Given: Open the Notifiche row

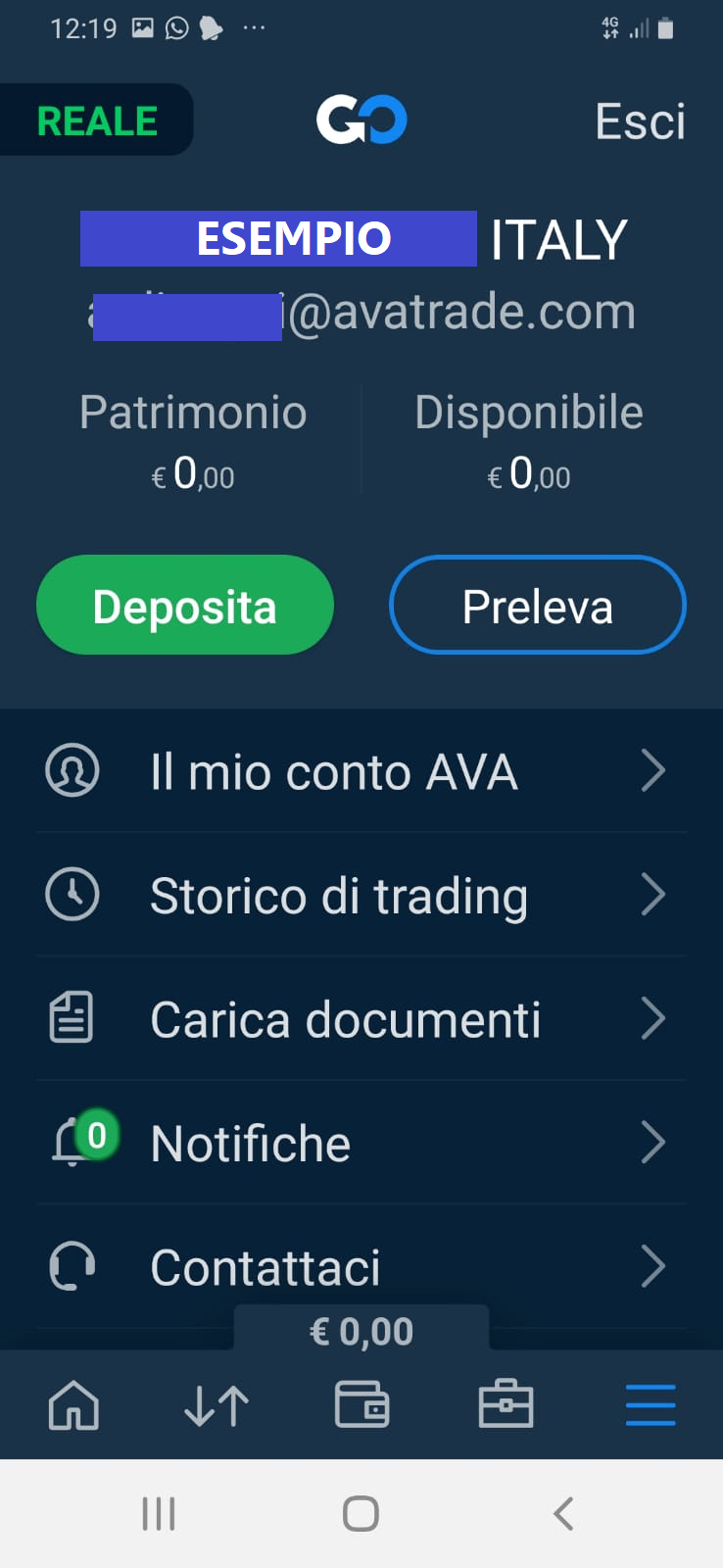Looking at the screenshot, I should click(361, 1143).
